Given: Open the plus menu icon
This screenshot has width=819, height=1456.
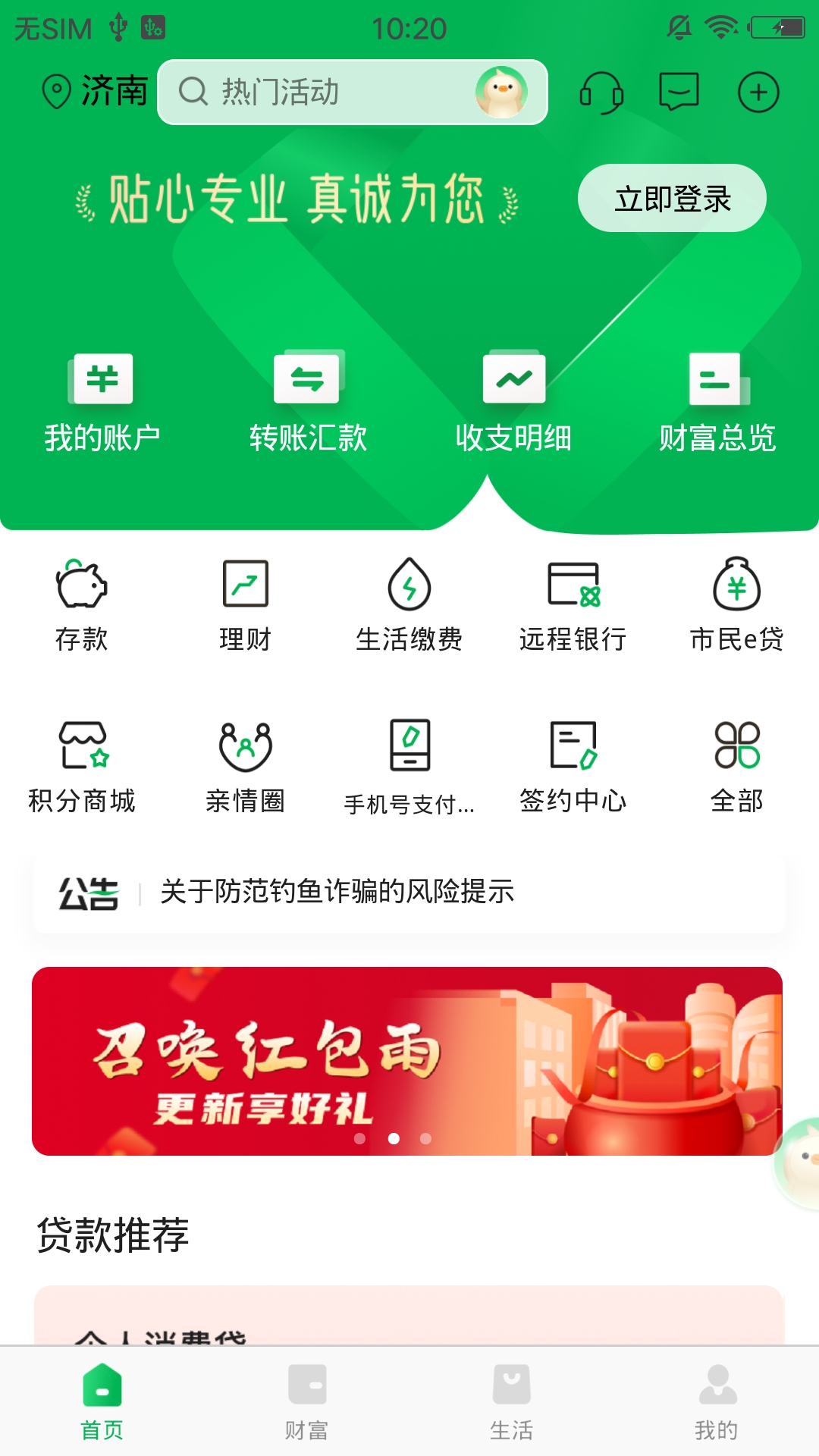Looking at the screenshot, I should [x=758, y=93].
